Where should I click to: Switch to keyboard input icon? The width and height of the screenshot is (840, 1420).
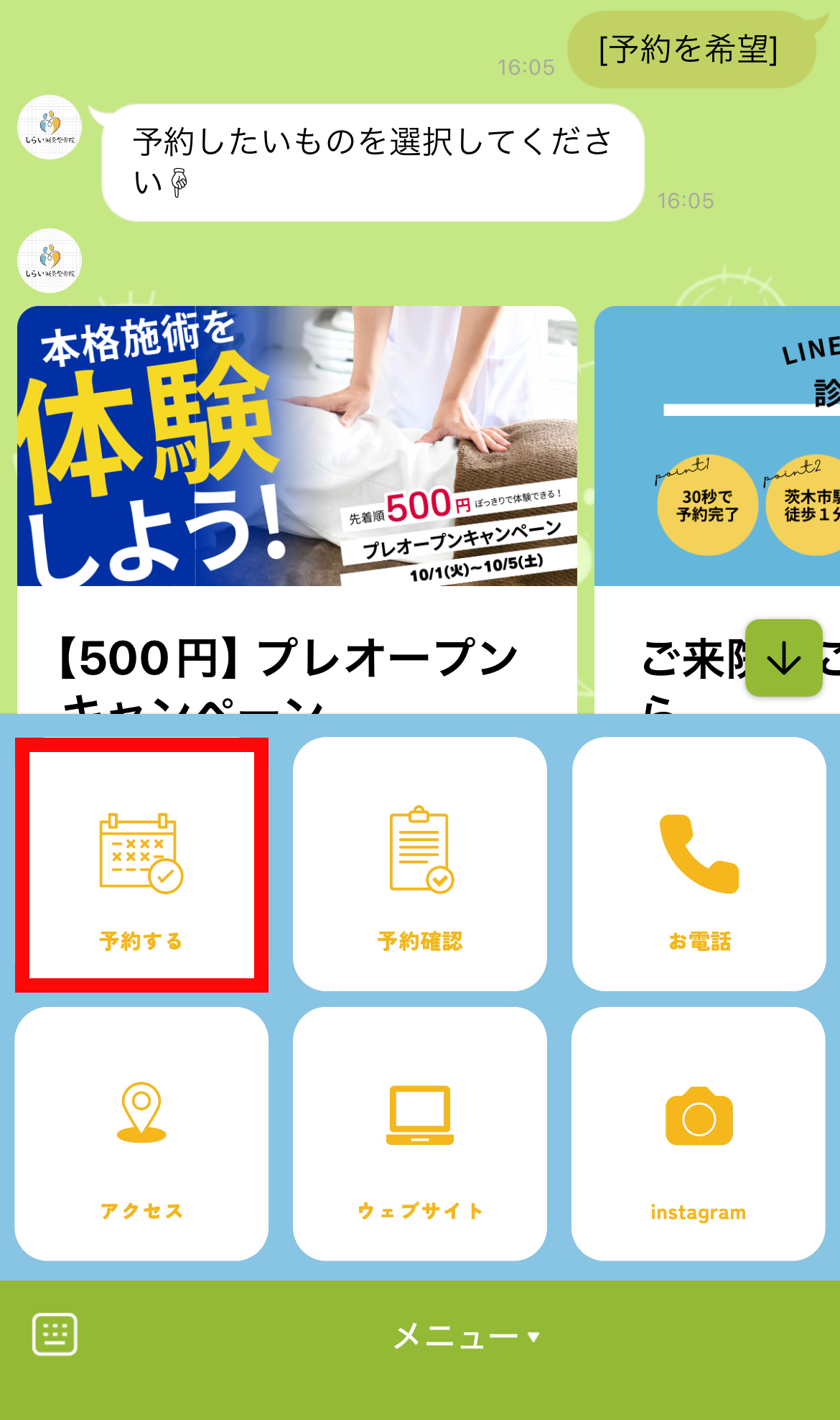[55, 1335]
